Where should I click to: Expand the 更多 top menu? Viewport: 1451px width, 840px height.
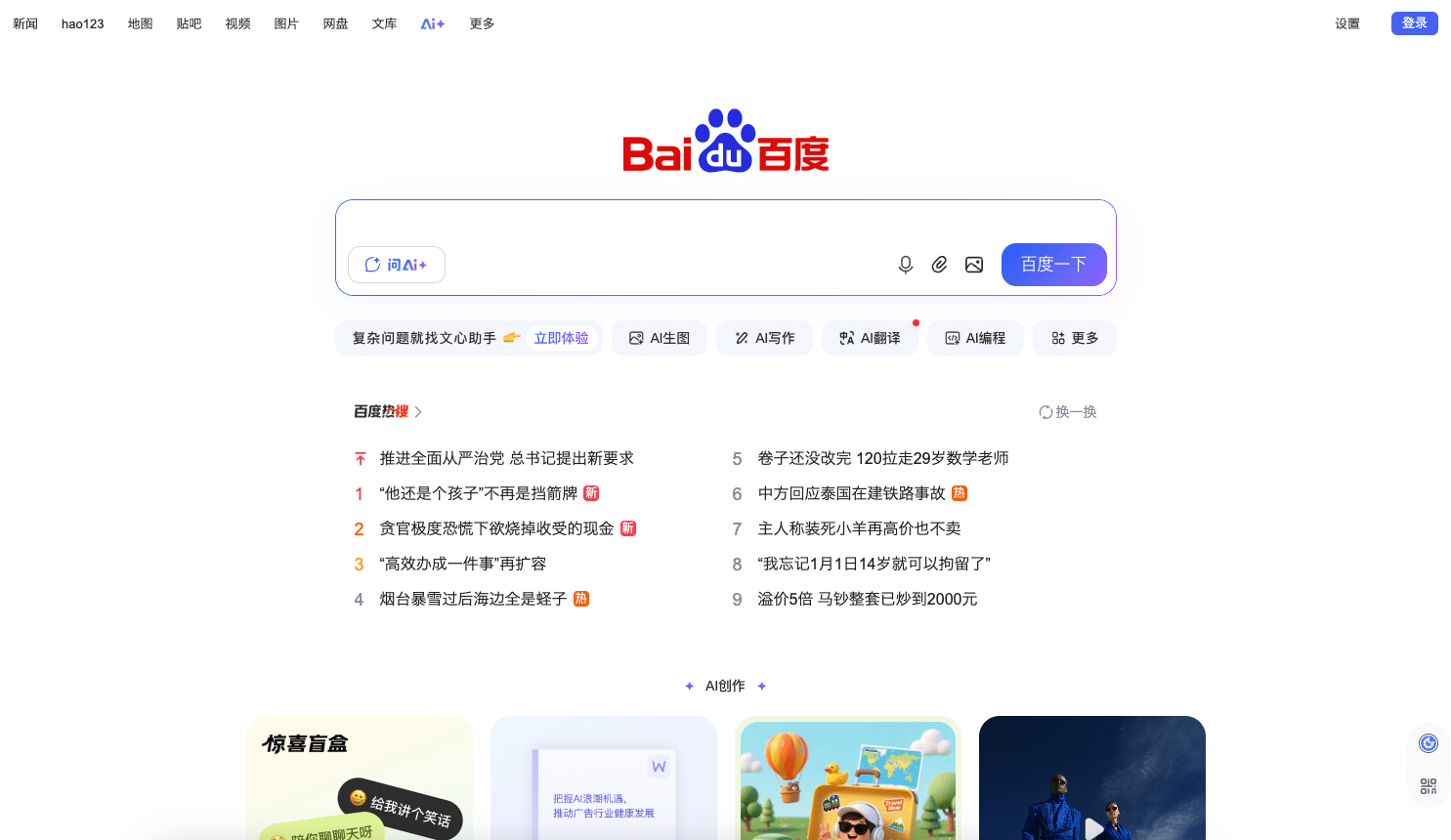[x=482, y=23]
